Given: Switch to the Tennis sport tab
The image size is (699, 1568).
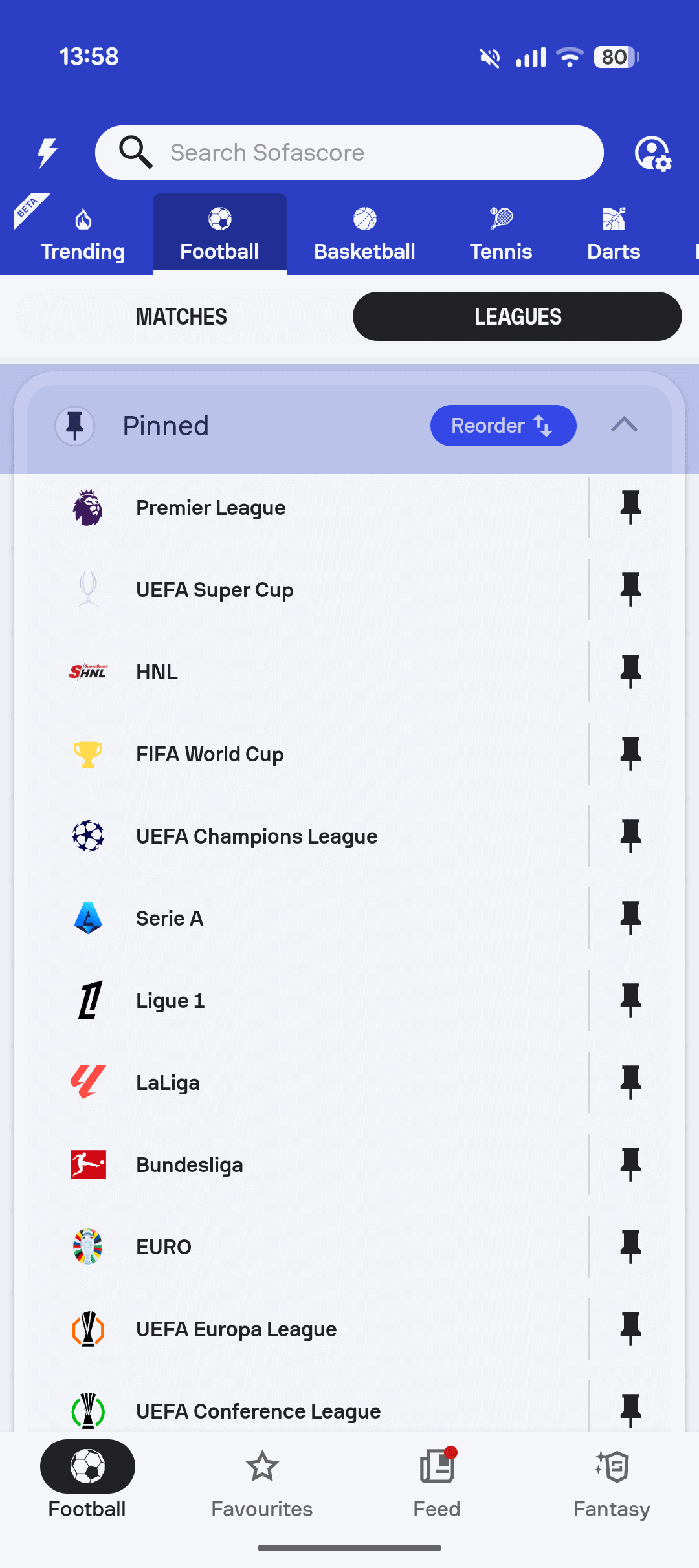Looking at the screenshot, I should pyautogui.click(x=501, y=235).
